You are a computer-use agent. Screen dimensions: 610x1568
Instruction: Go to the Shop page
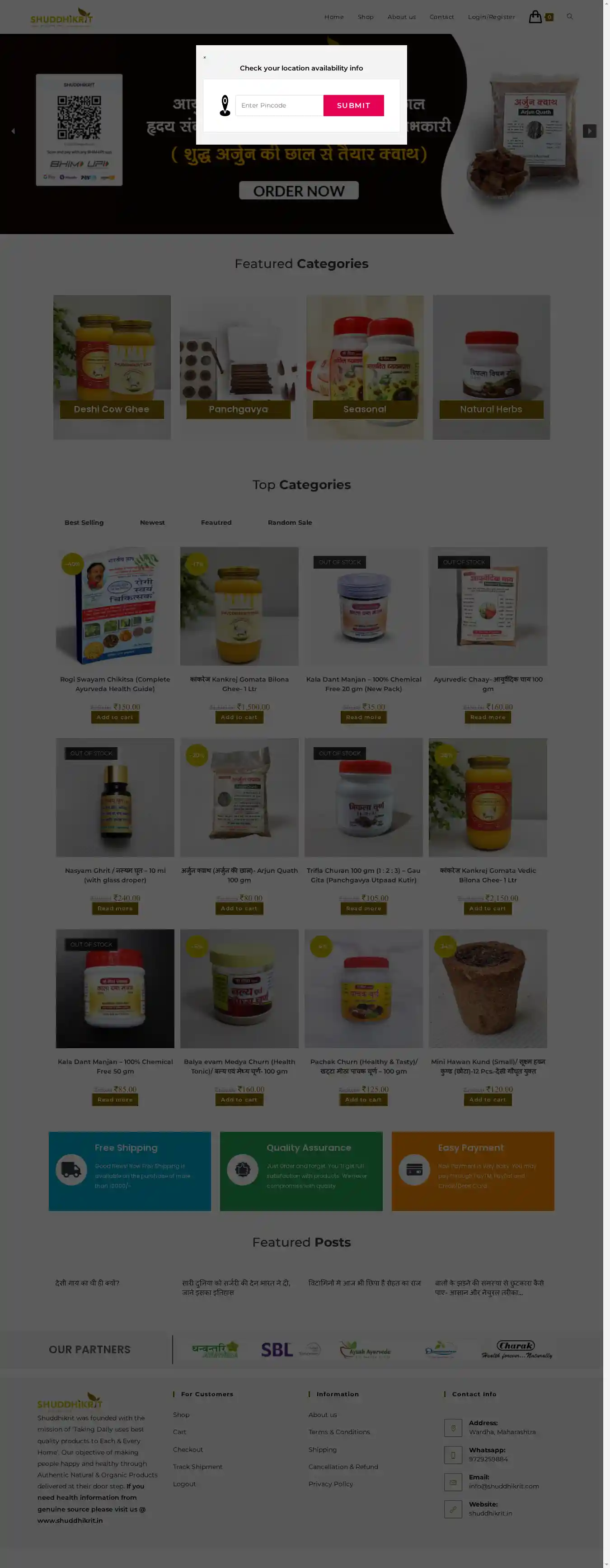tap(365, 17)
